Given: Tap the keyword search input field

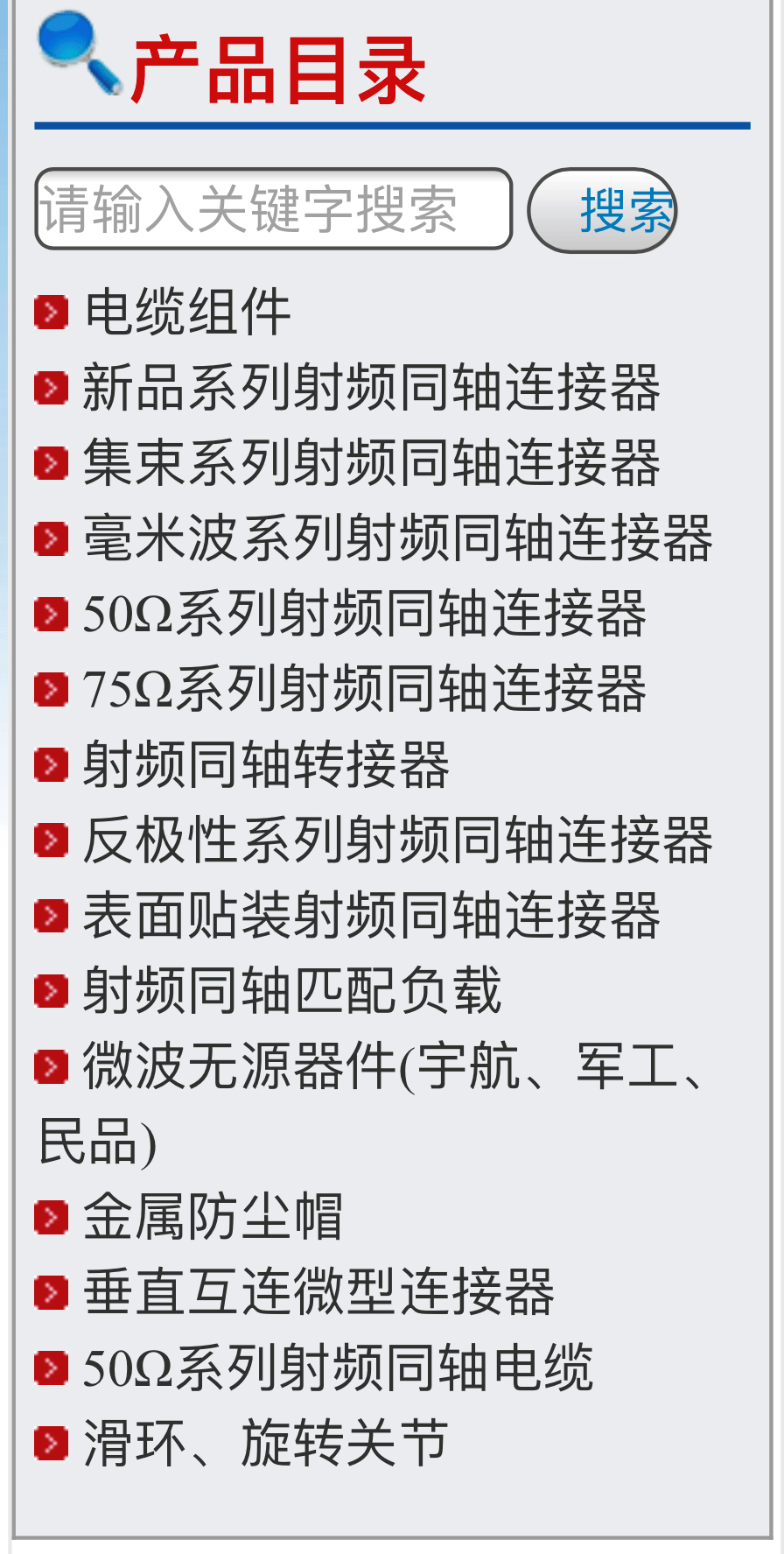Looking at the screenshot, I should point(273,209).
